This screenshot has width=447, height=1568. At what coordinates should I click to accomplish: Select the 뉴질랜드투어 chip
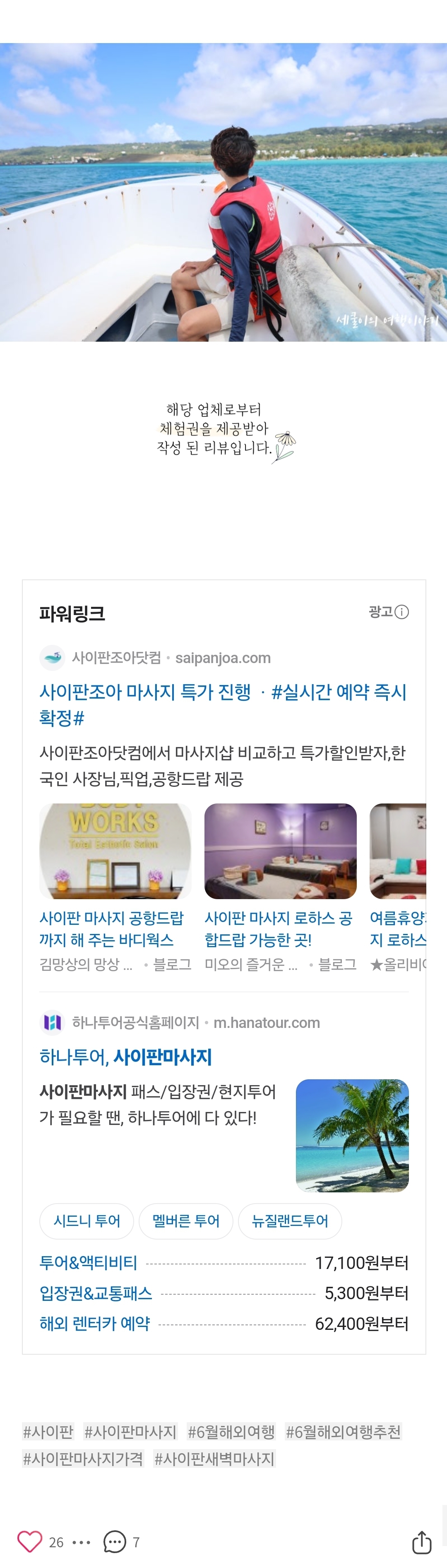[x=290, y=1221]
